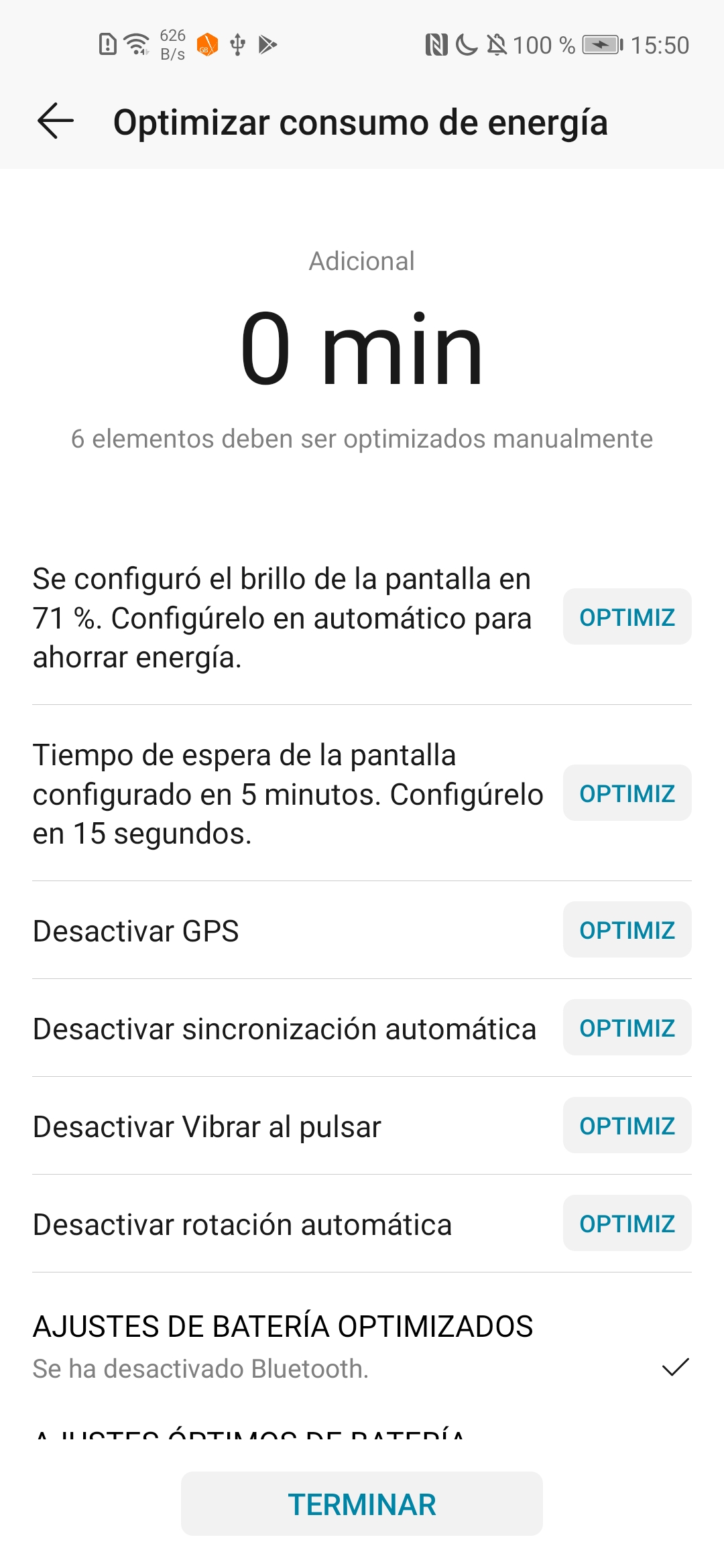Tap Optimiz for Desactivar Vibrar al pulsar

pyautogui.click(x=627, y=1126)
